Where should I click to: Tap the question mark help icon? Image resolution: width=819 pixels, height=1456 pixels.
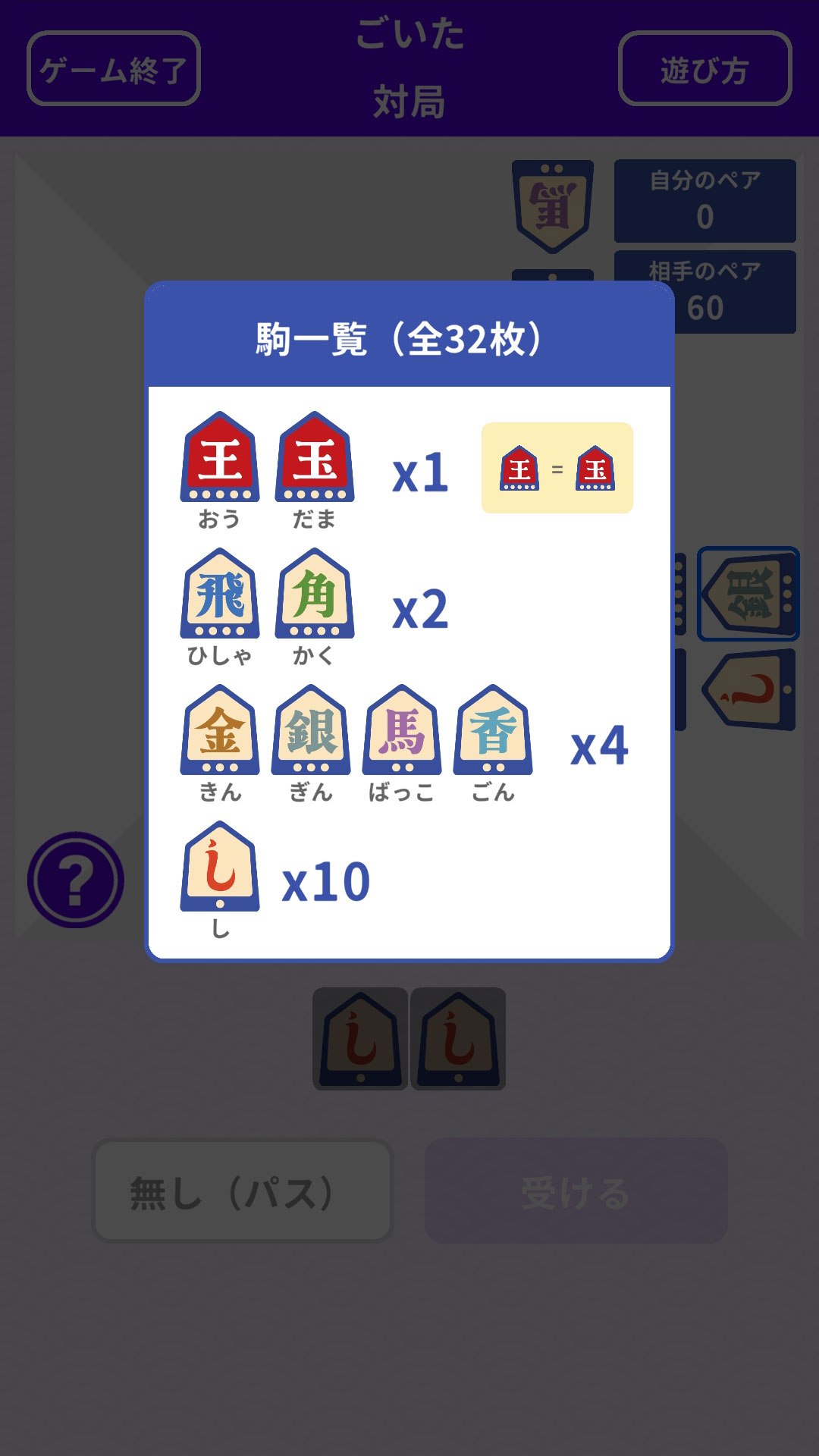tap(76, 880)
